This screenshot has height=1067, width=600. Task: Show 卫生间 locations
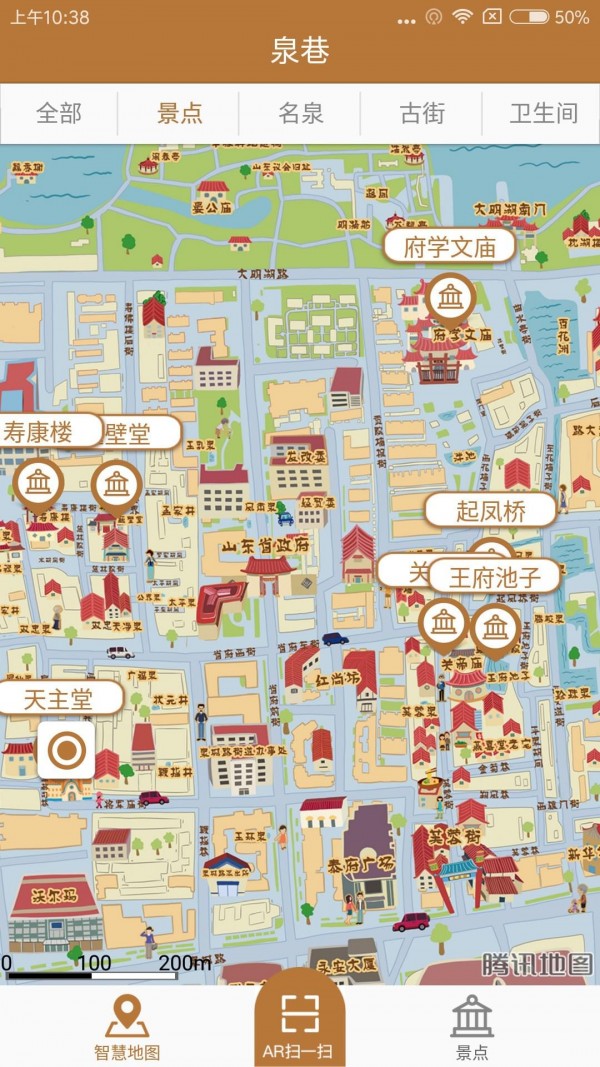[543, 113]
